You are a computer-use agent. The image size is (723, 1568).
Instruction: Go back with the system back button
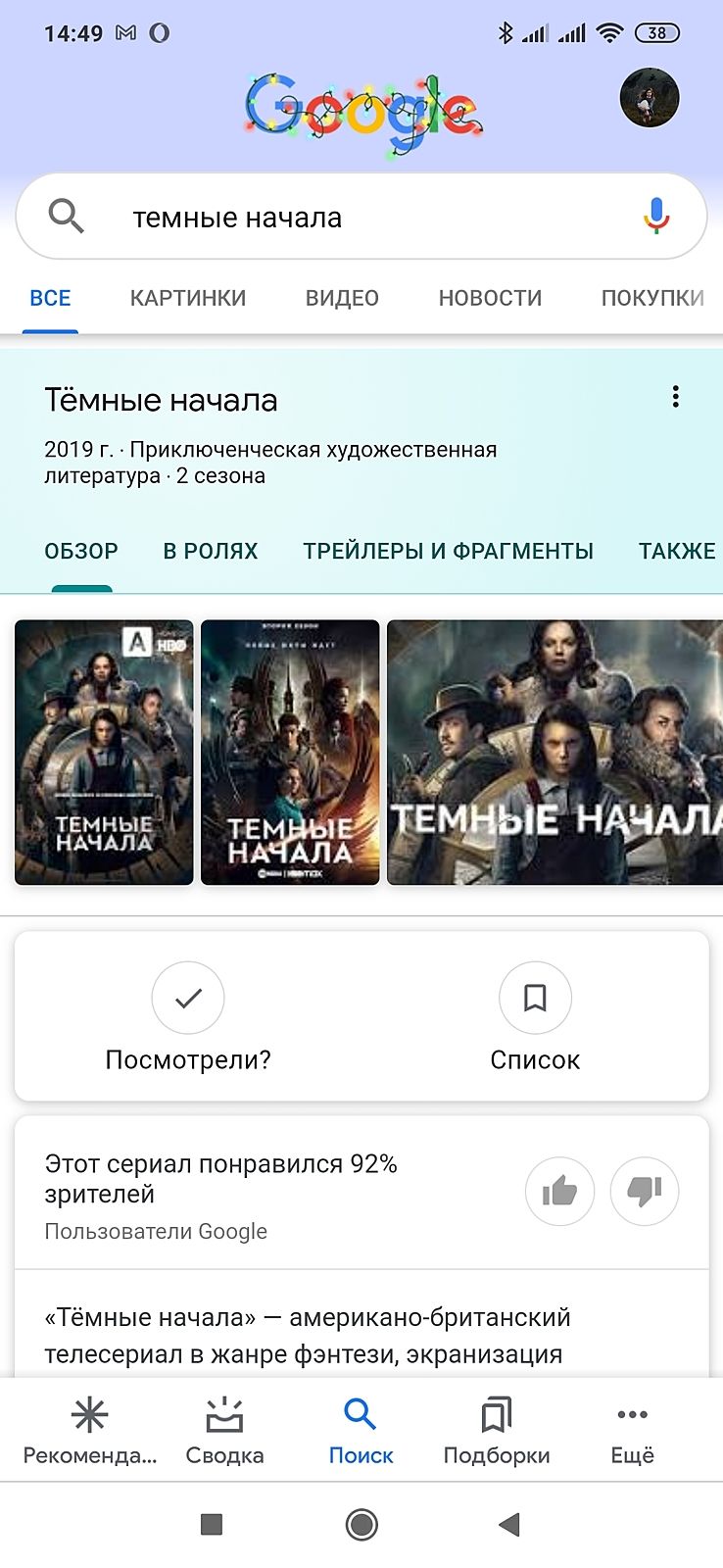click(509, 1524)
